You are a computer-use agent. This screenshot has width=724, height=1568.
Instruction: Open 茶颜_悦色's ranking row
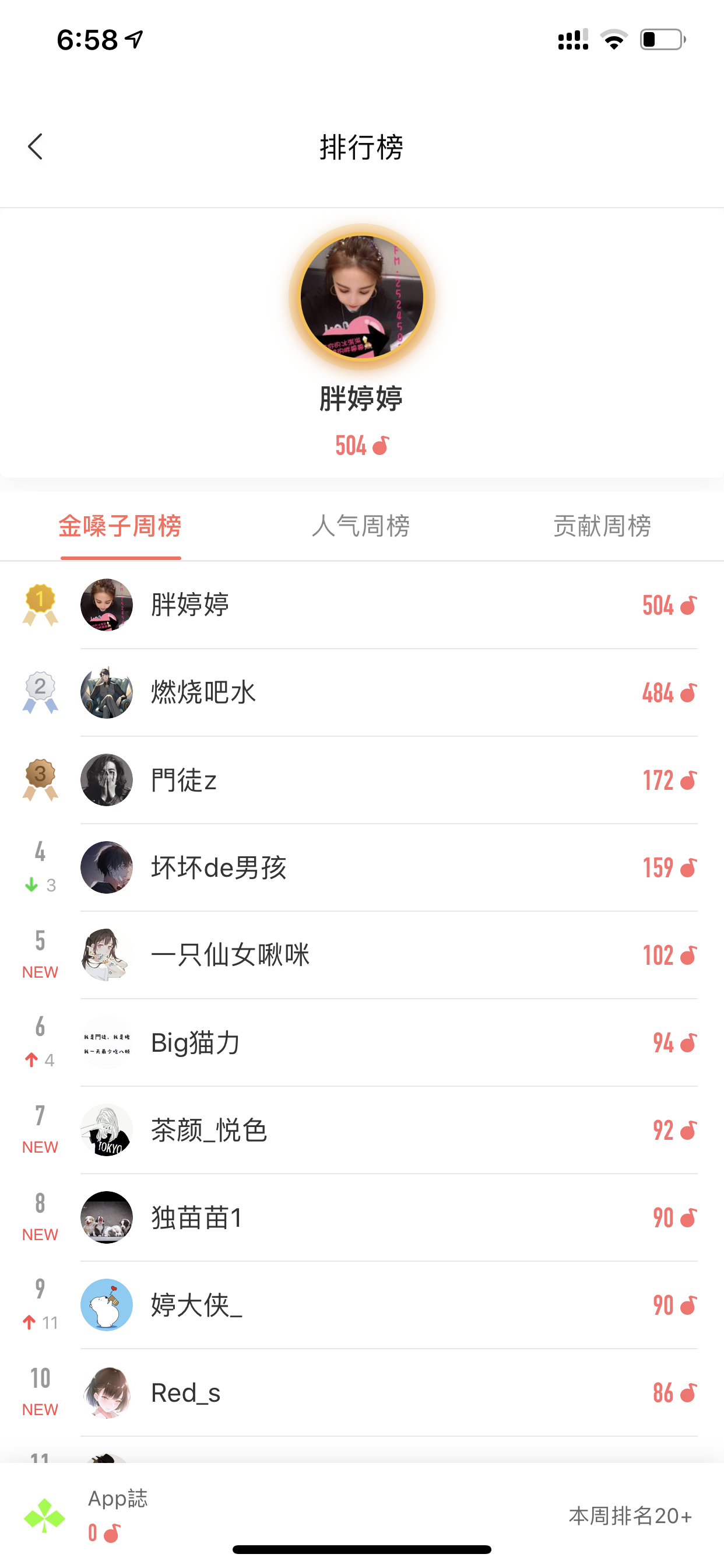[362, 1130]
